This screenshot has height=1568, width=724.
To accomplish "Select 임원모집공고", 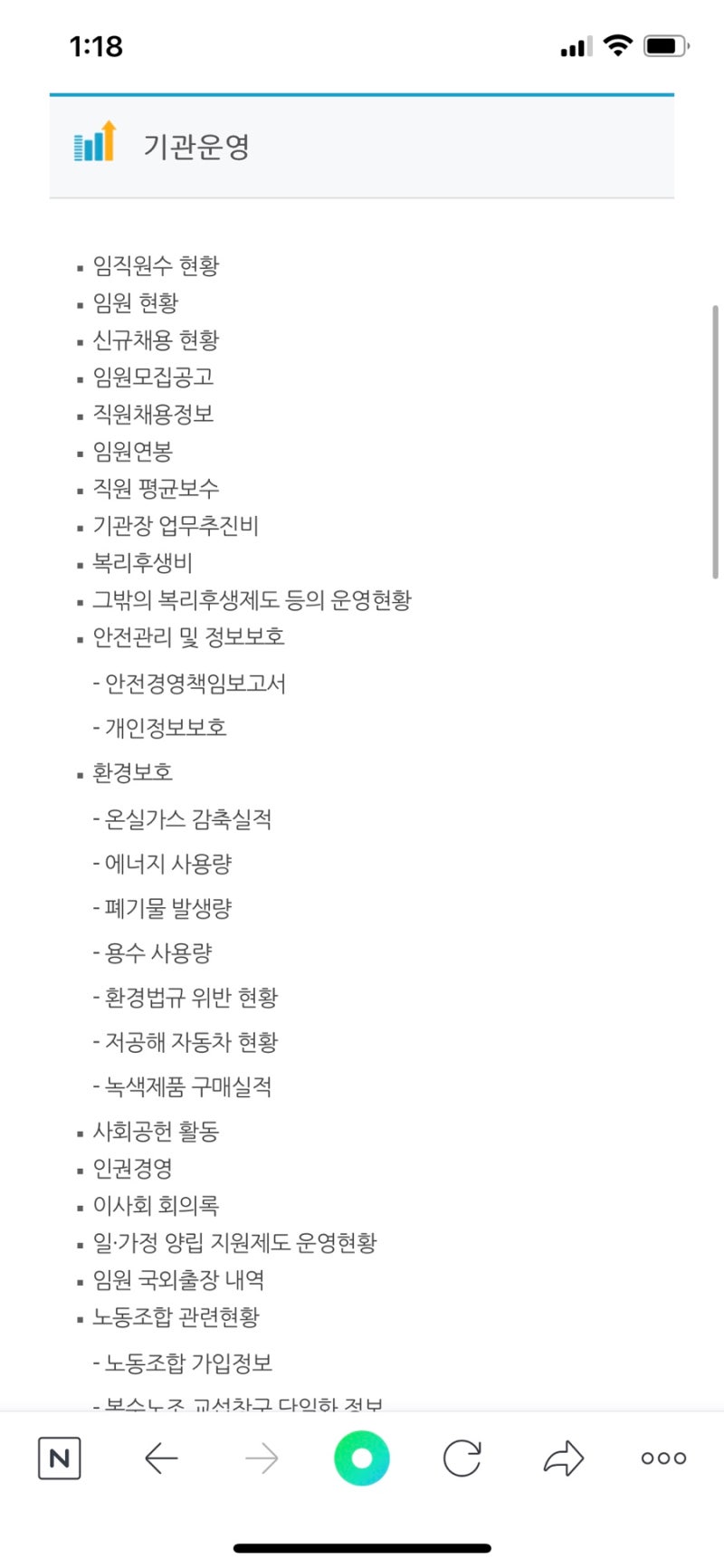I will [153, 378].
